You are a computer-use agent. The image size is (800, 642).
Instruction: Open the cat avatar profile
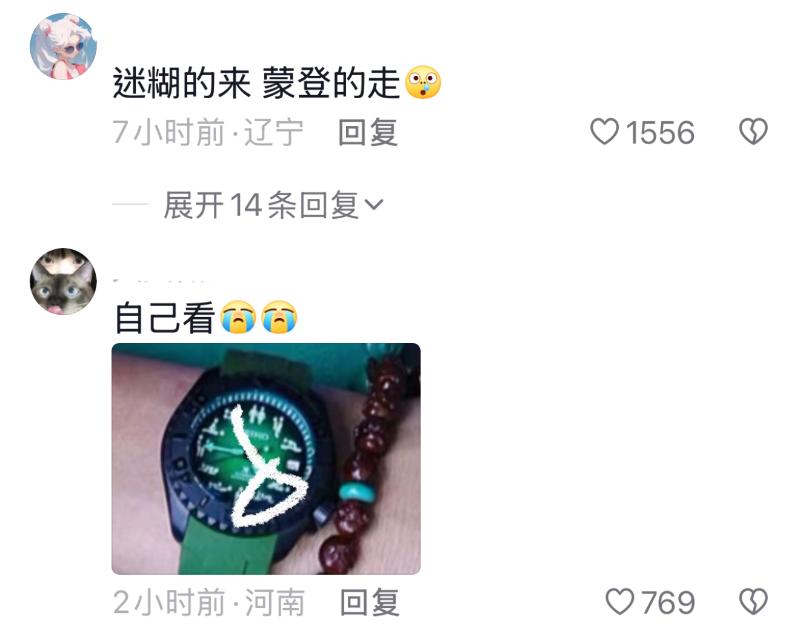pos(63,281)
